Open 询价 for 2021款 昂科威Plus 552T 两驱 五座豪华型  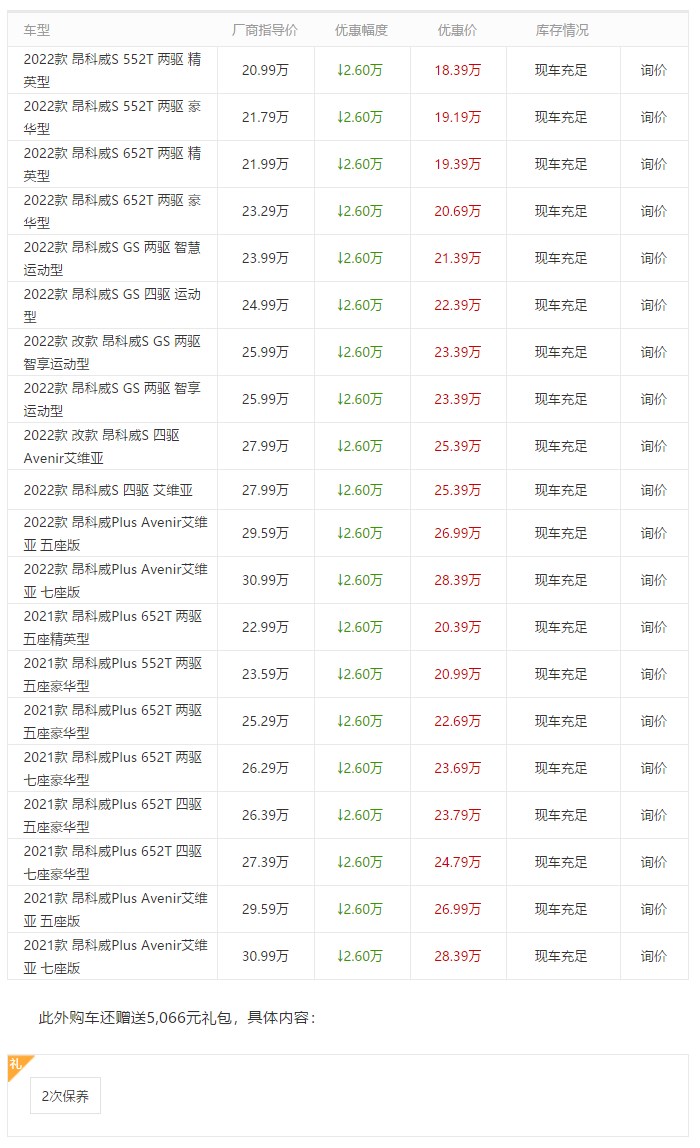pos(653,674)
